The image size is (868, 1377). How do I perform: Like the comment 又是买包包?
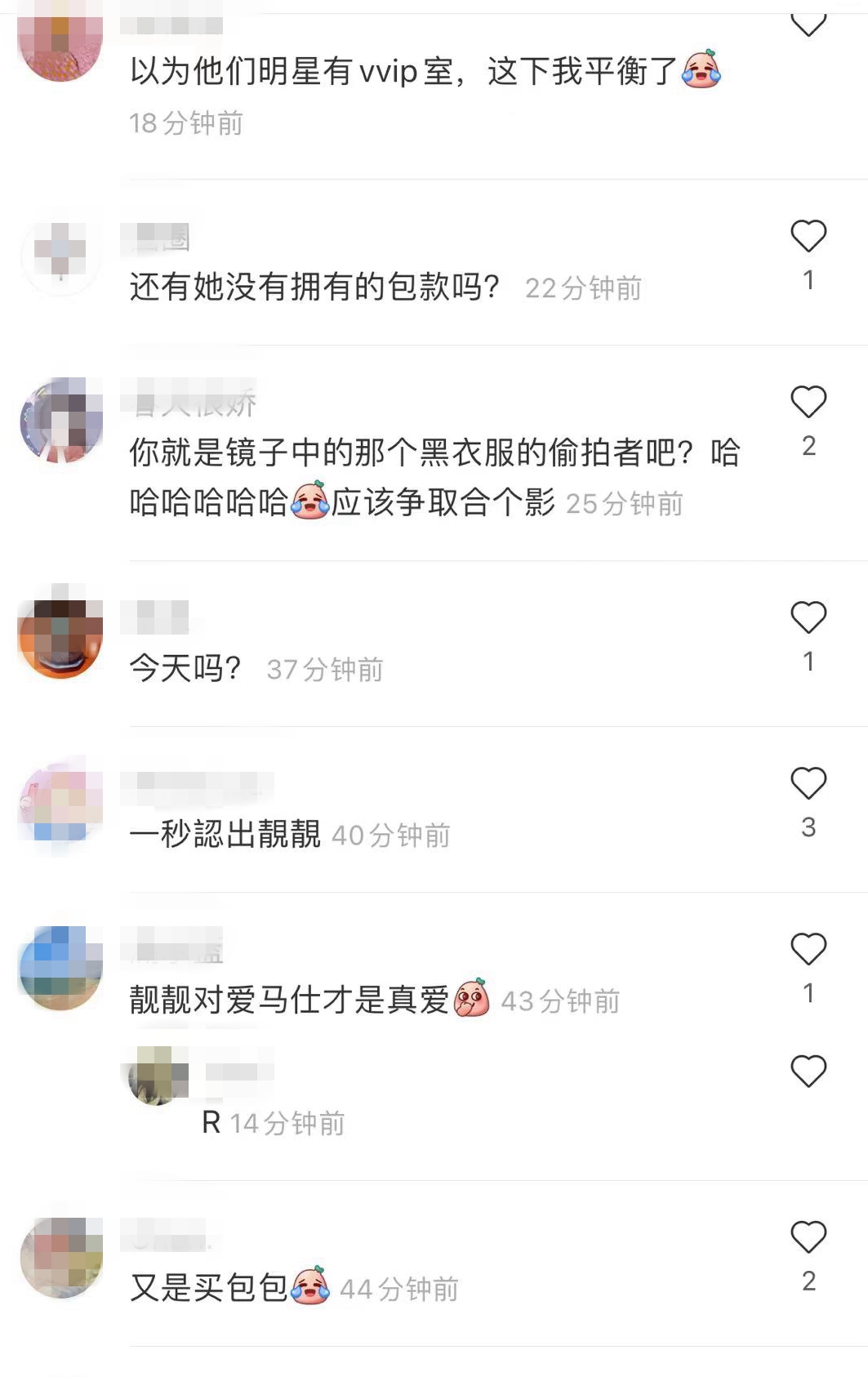coord(808,1236)
